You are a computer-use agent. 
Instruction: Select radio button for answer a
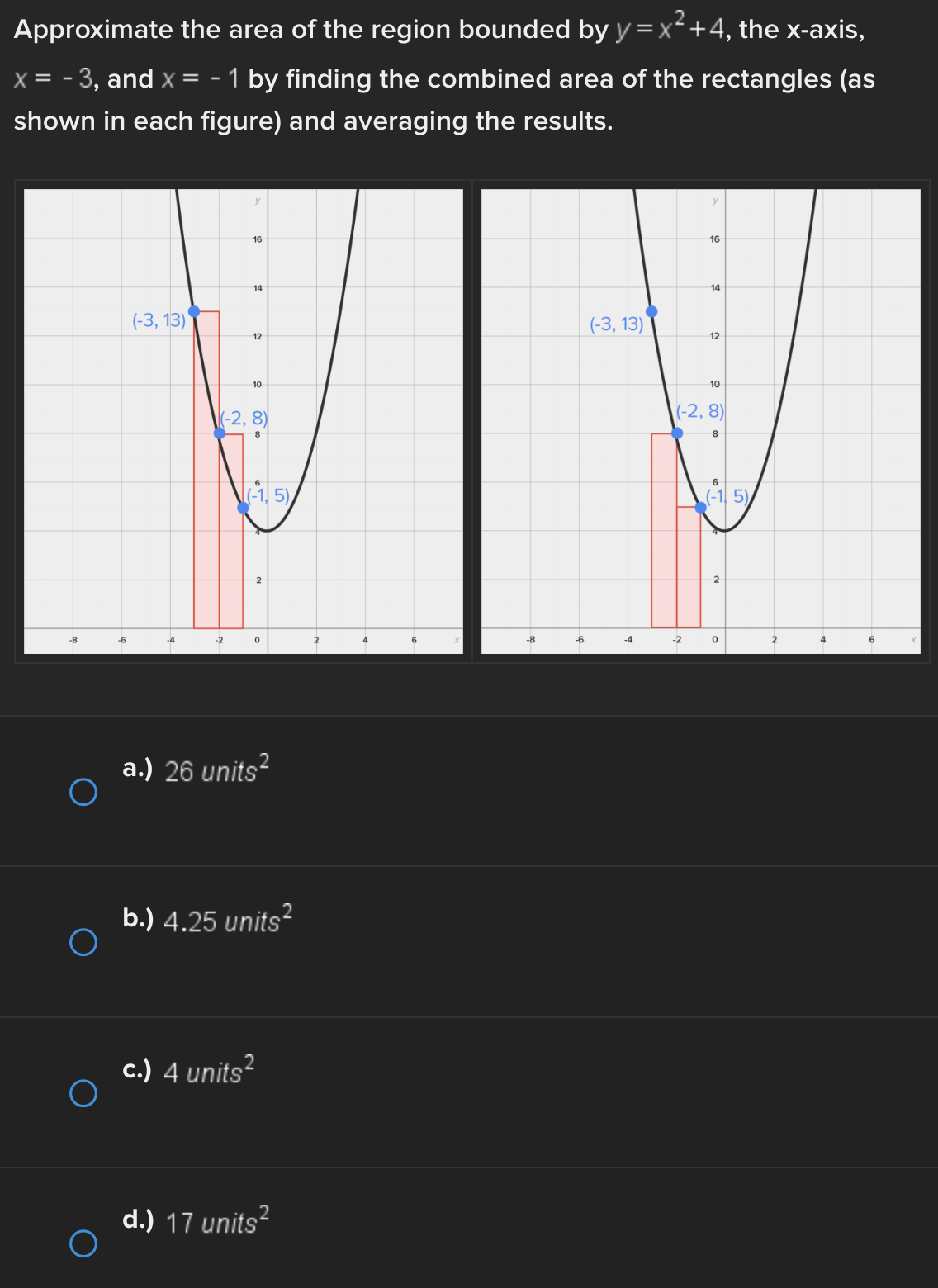tap(84, 793)
